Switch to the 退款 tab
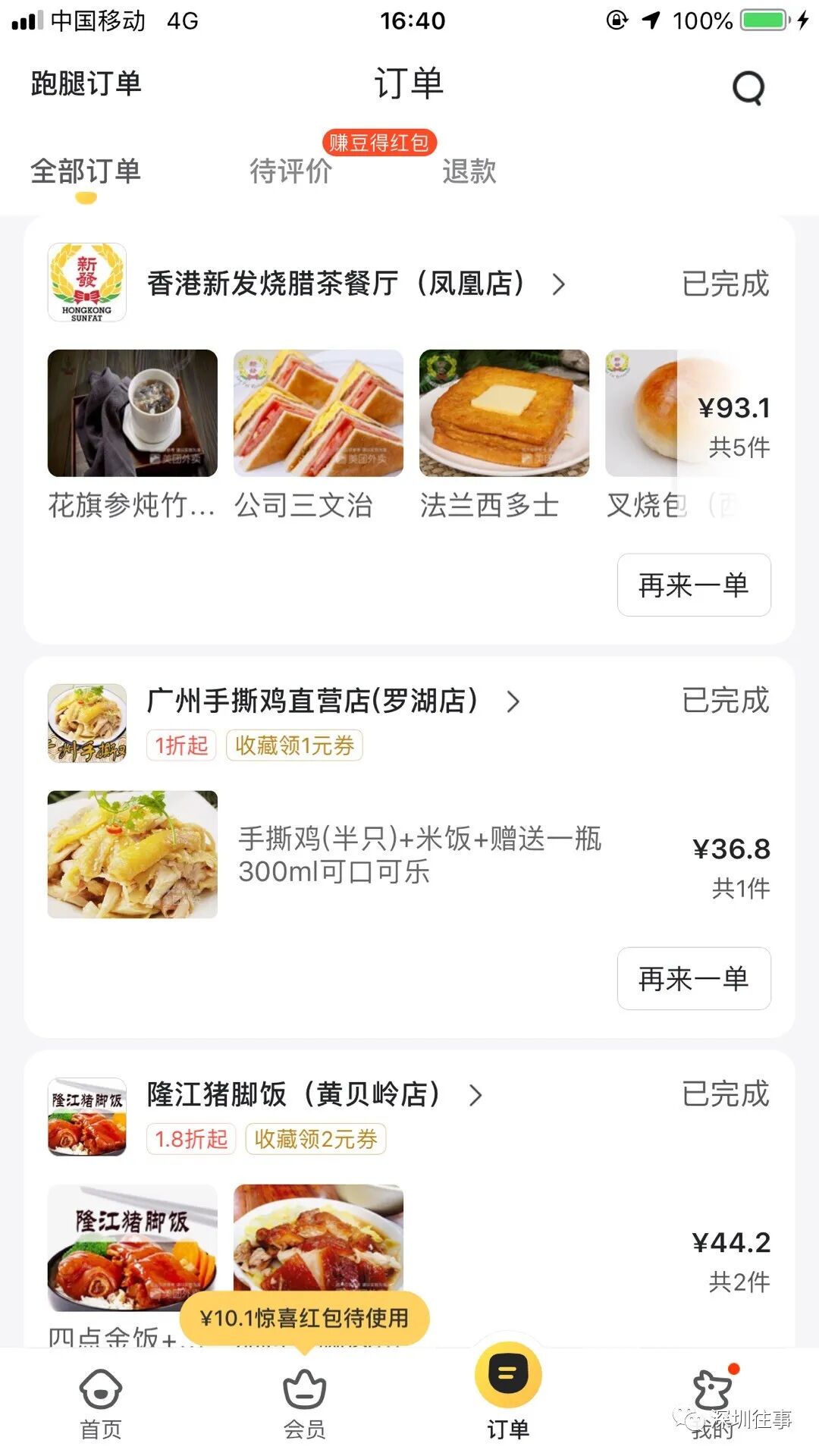 click(469, 171)
